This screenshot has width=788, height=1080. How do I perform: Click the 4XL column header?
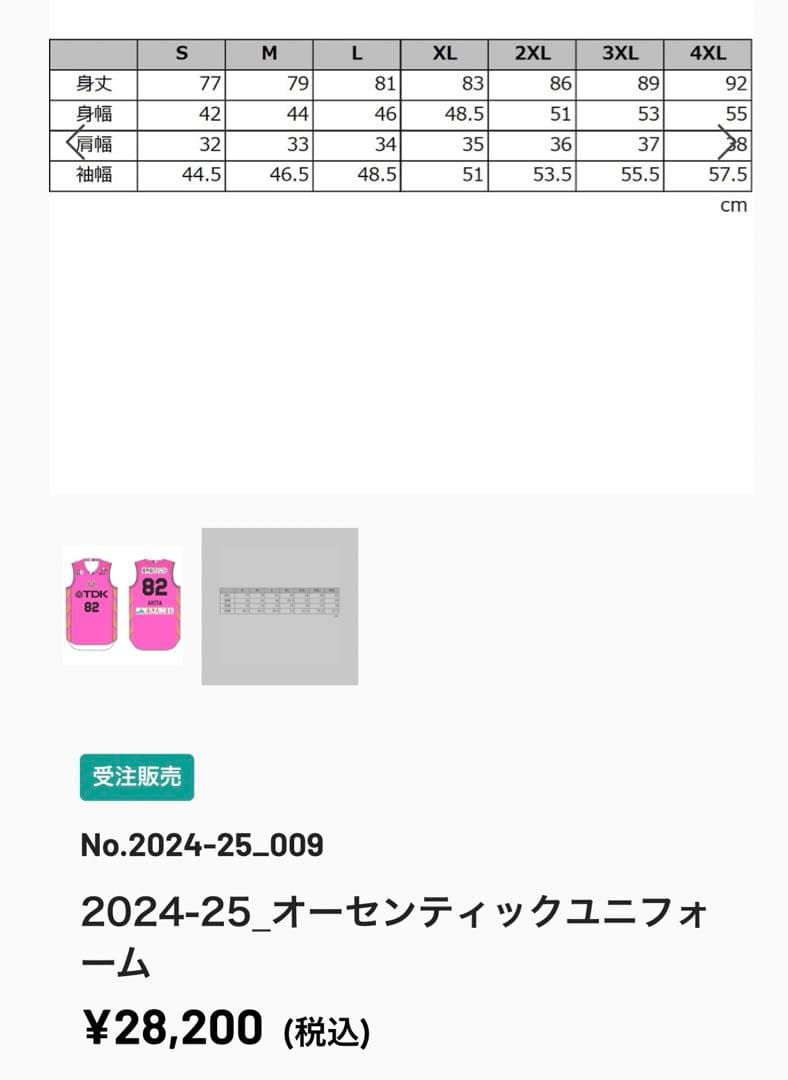click(x=706, y=53)
